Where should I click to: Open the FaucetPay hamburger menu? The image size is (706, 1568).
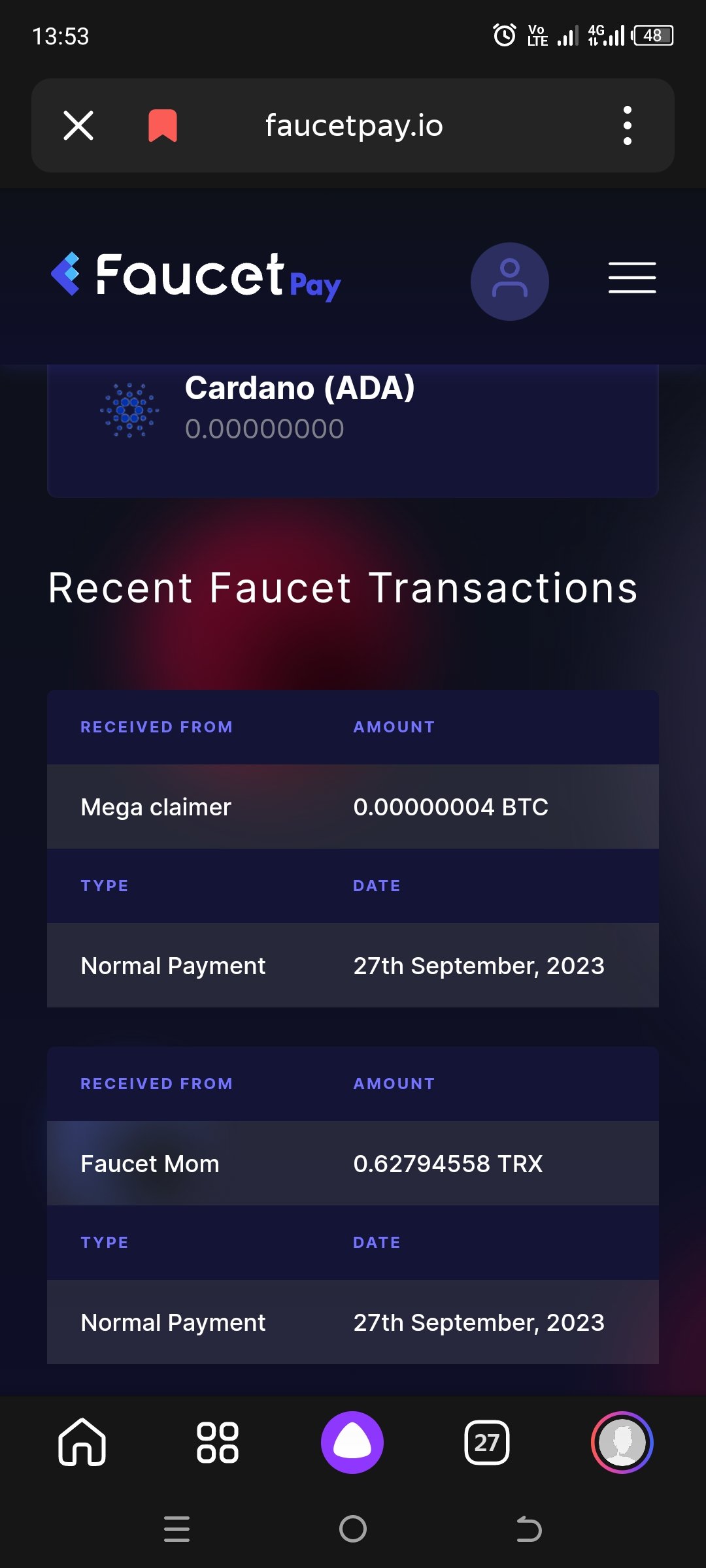632,278
